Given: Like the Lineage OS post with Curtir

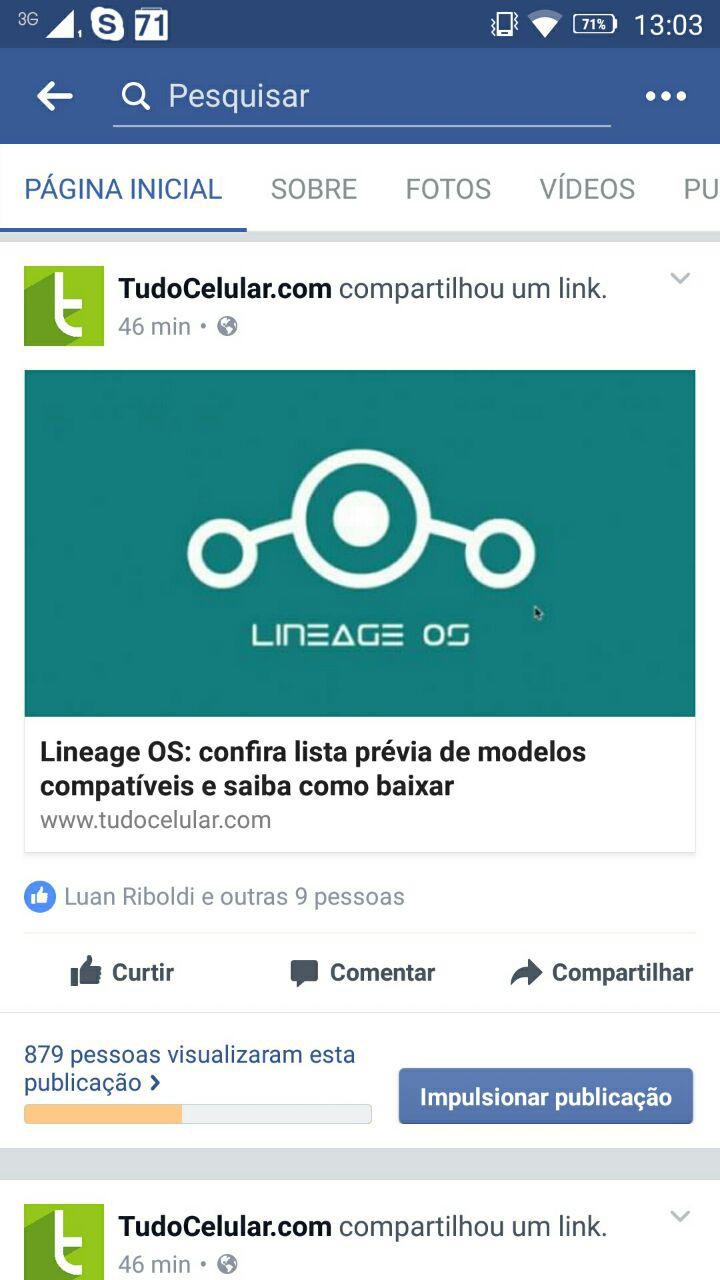Looking at the screenshot, I should (122, 972).
